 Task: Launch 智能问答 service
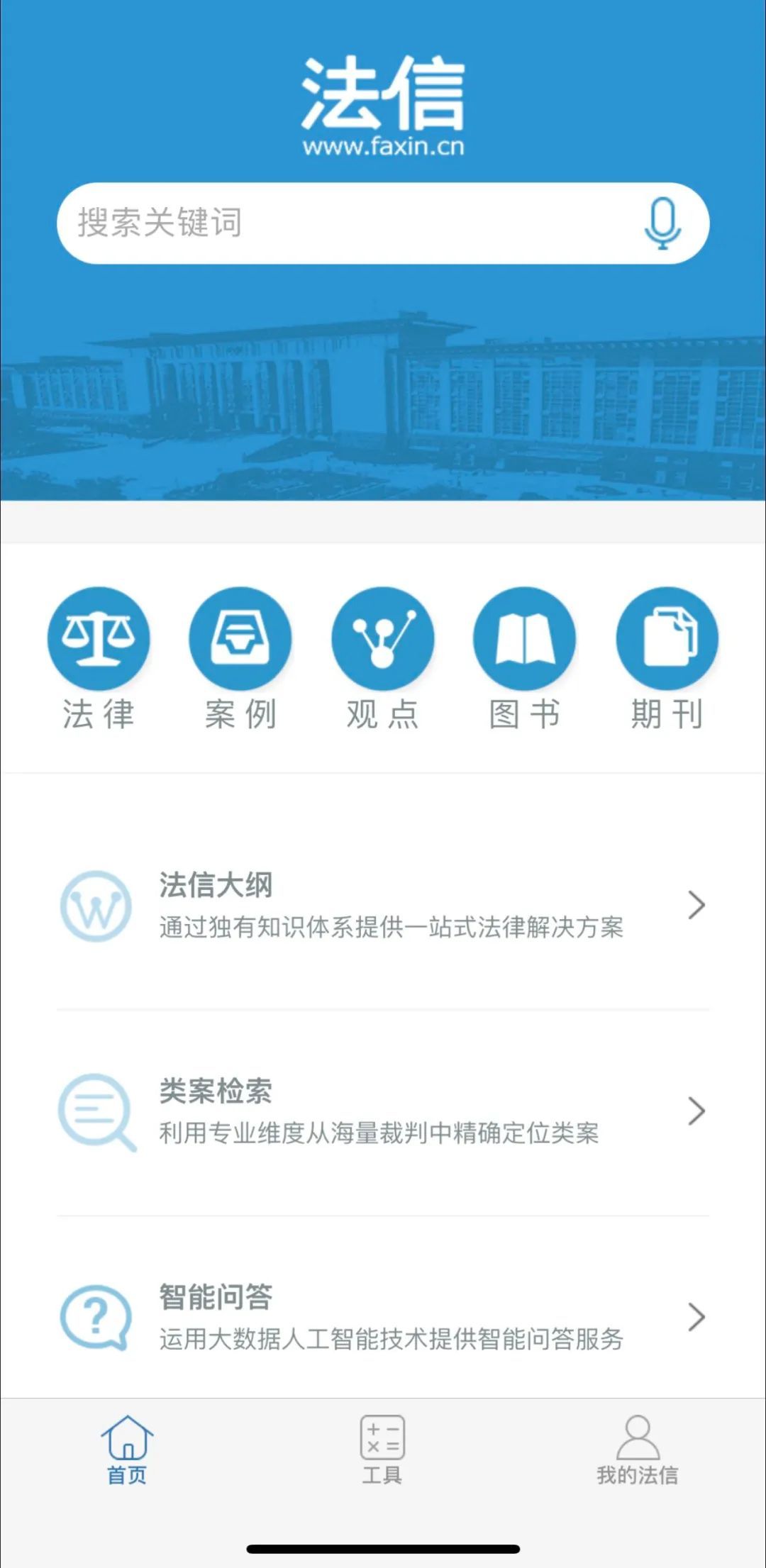click(x=383, y=1317)
